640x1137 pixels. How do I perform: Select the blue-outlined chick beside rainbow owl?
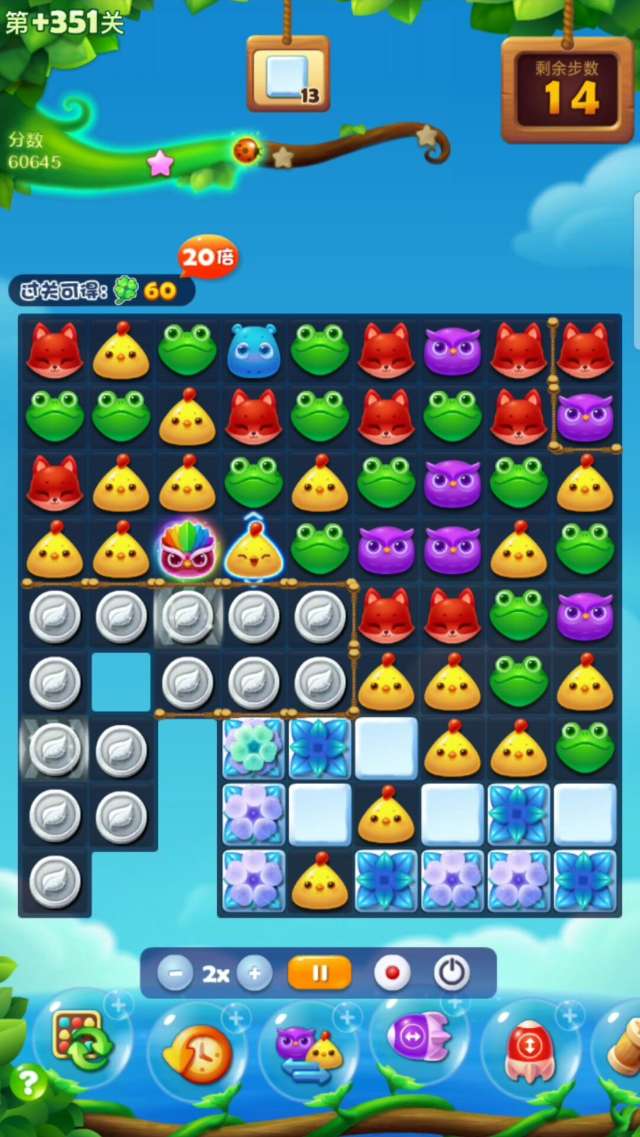pos(253,550)
